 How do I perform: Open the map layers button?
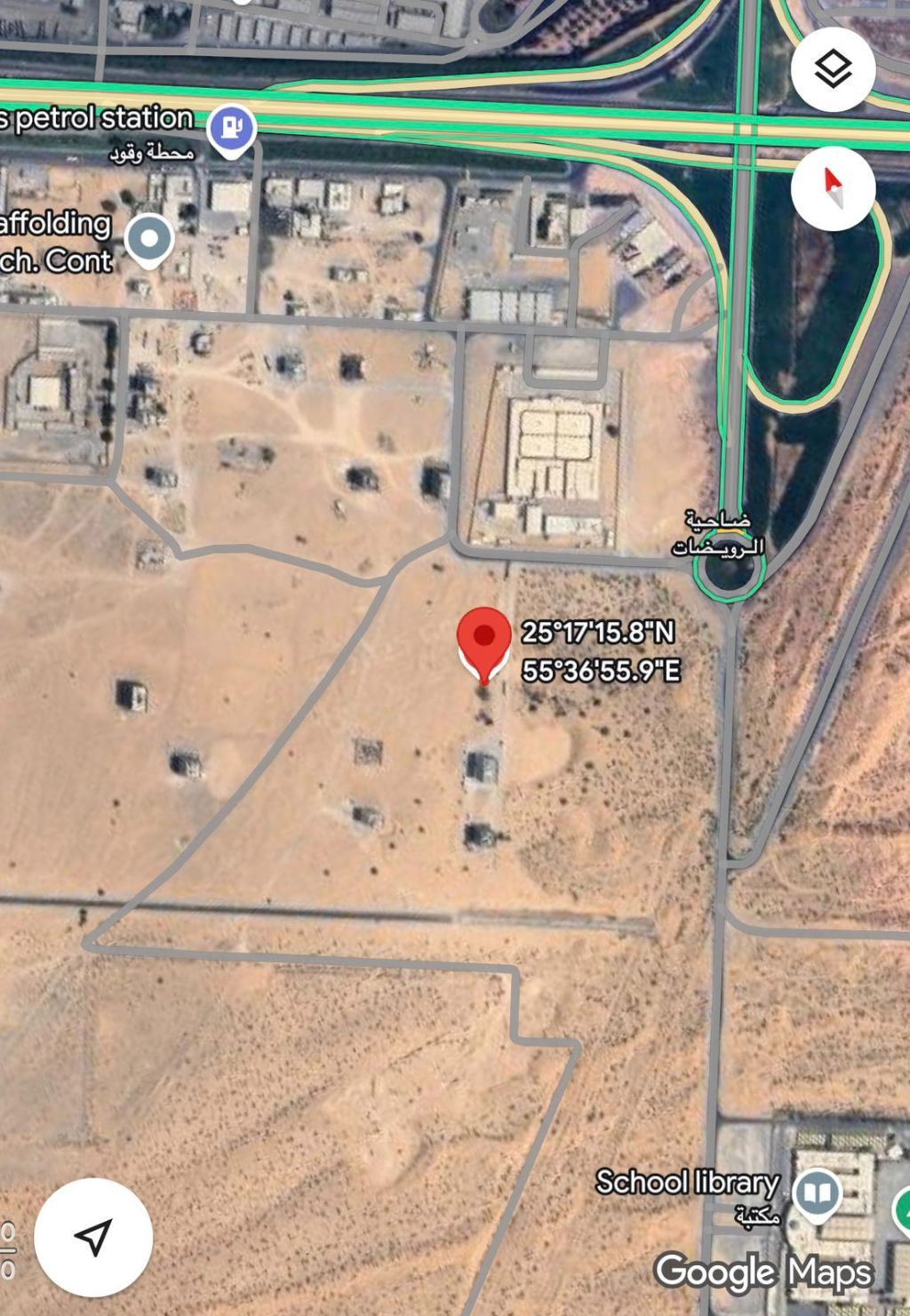[833, 69]
